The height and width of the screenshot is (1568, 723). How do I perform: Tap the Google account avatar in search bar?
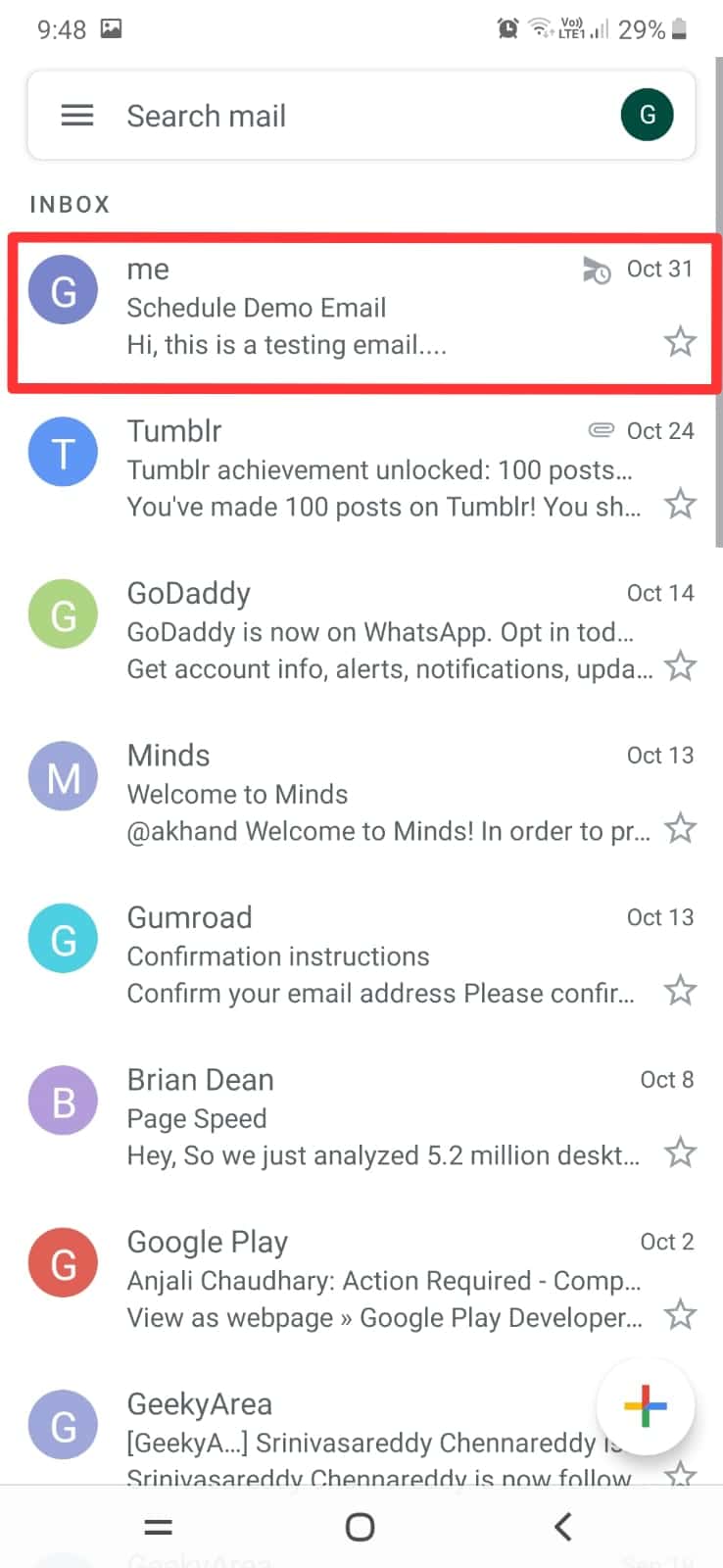pyautogui.click(x=648, y=114)
